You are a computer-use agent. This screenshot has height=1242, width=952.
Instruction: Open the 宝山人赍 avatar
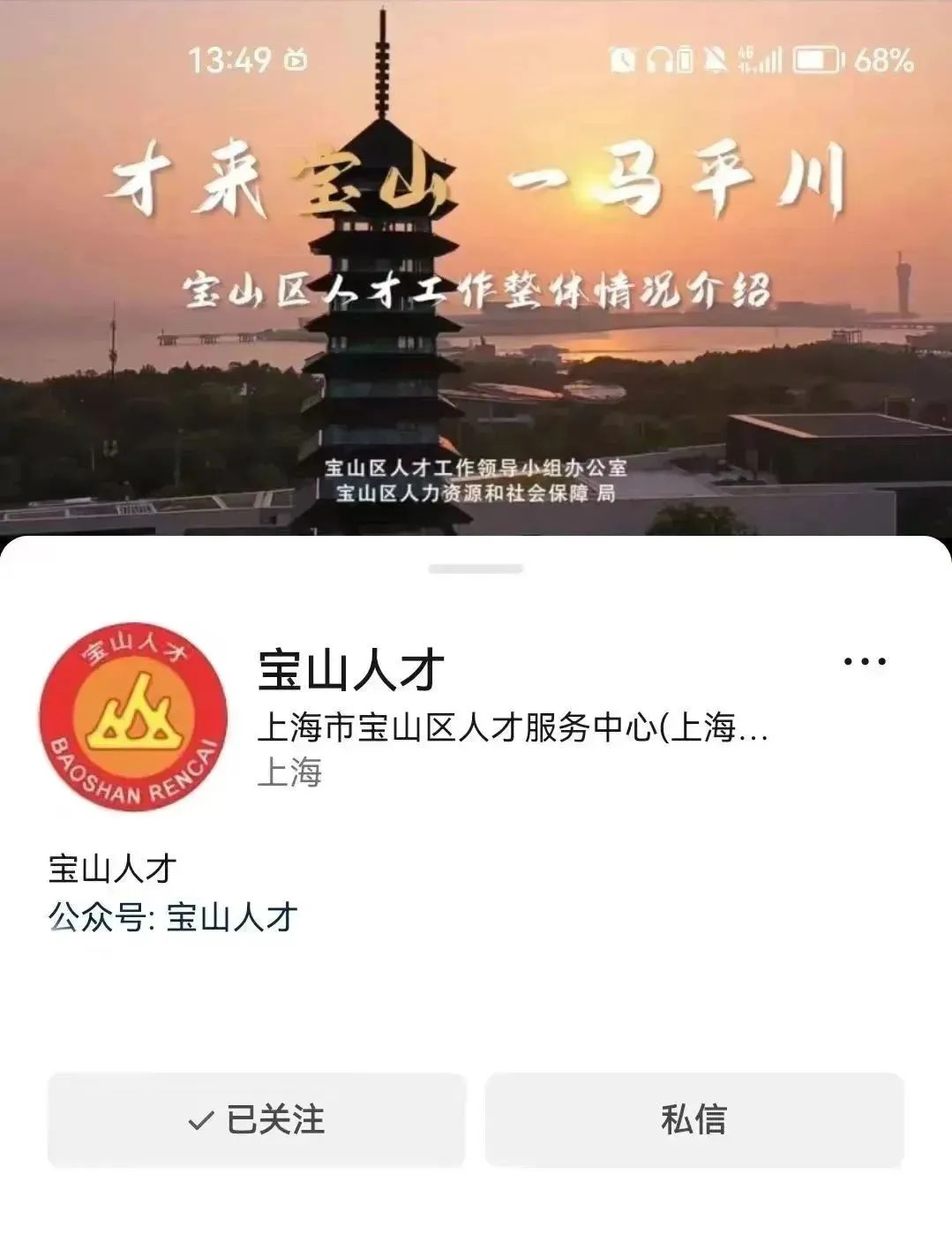tap(132, 717)
